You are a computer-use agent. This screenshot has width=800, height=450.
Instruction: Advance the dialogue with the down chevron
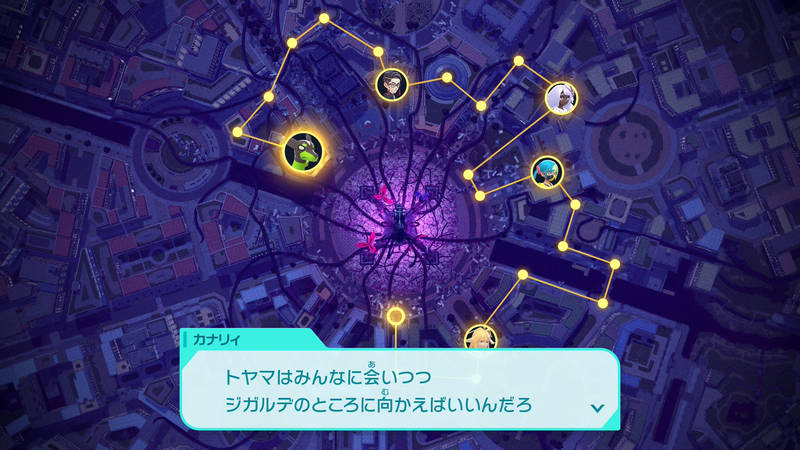[x=598, y=407]
